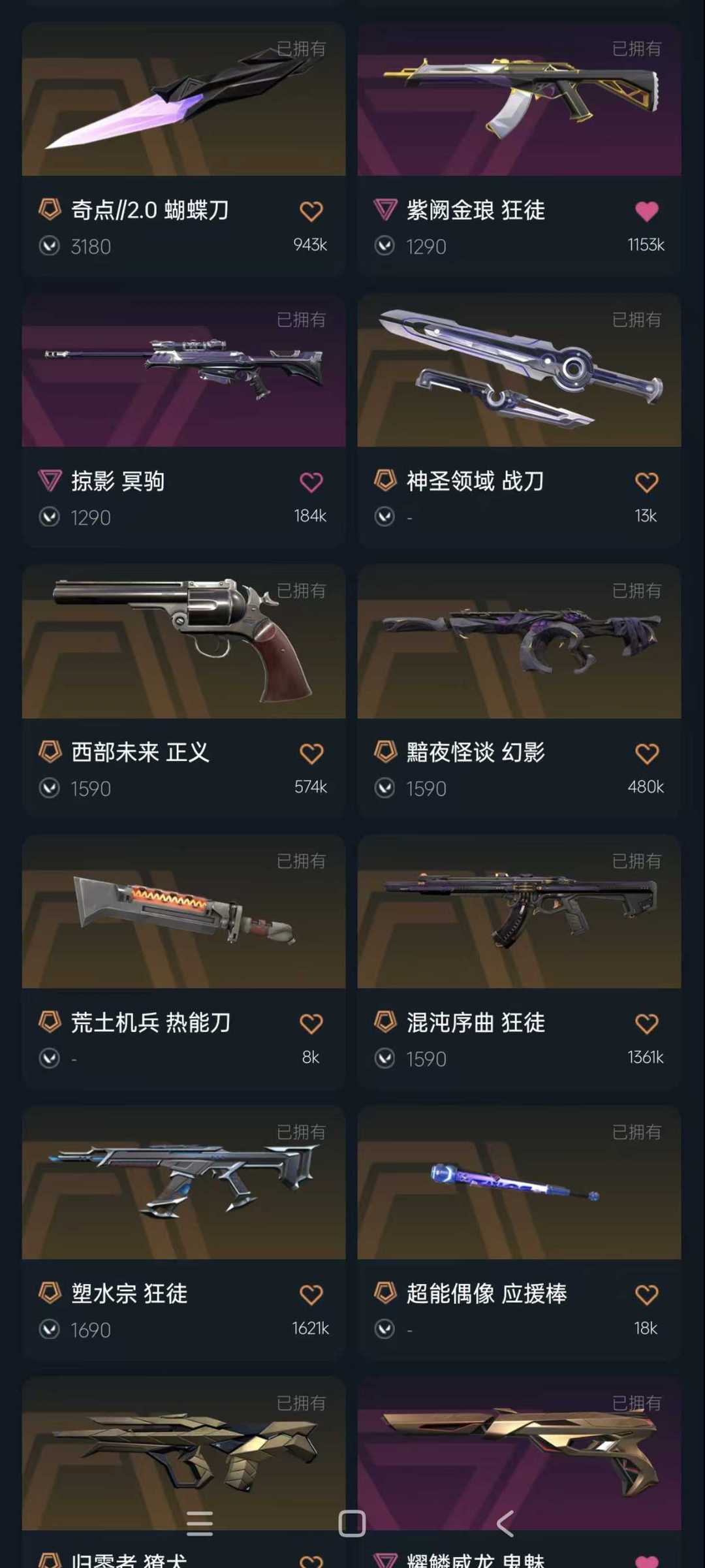Open the 掠影 冥驹 skin card

(x=183, y=370)
